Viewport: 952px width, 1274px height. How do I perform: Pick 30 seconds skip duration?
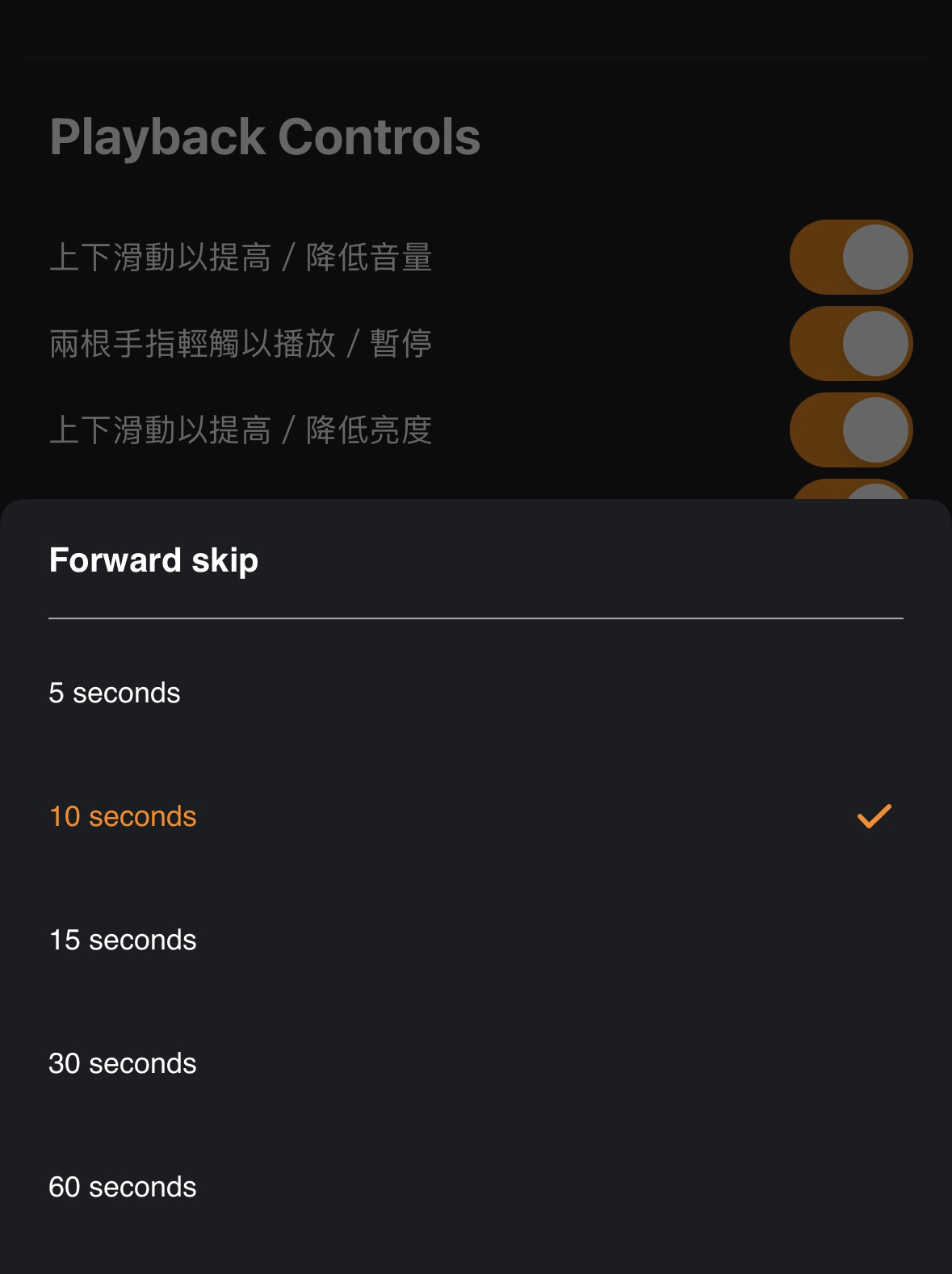(123, 1063)
